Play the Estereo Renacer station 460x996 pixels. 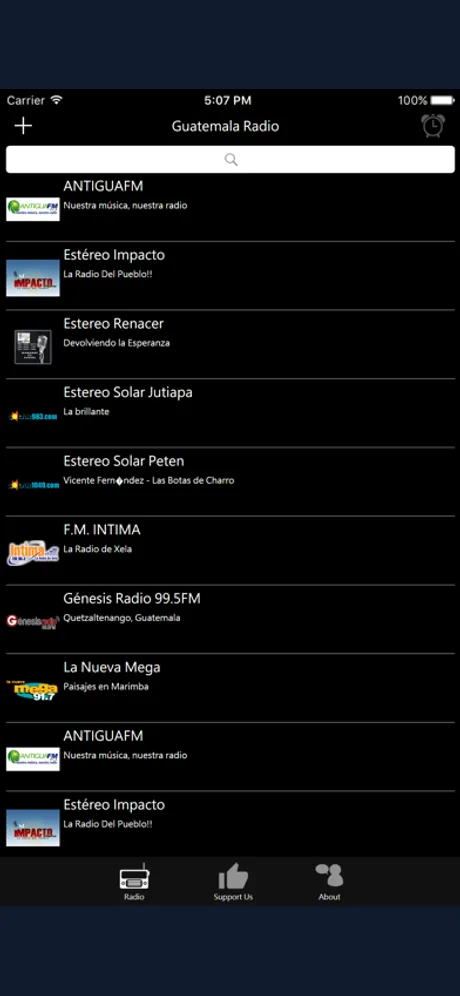[x=230, y=345]
